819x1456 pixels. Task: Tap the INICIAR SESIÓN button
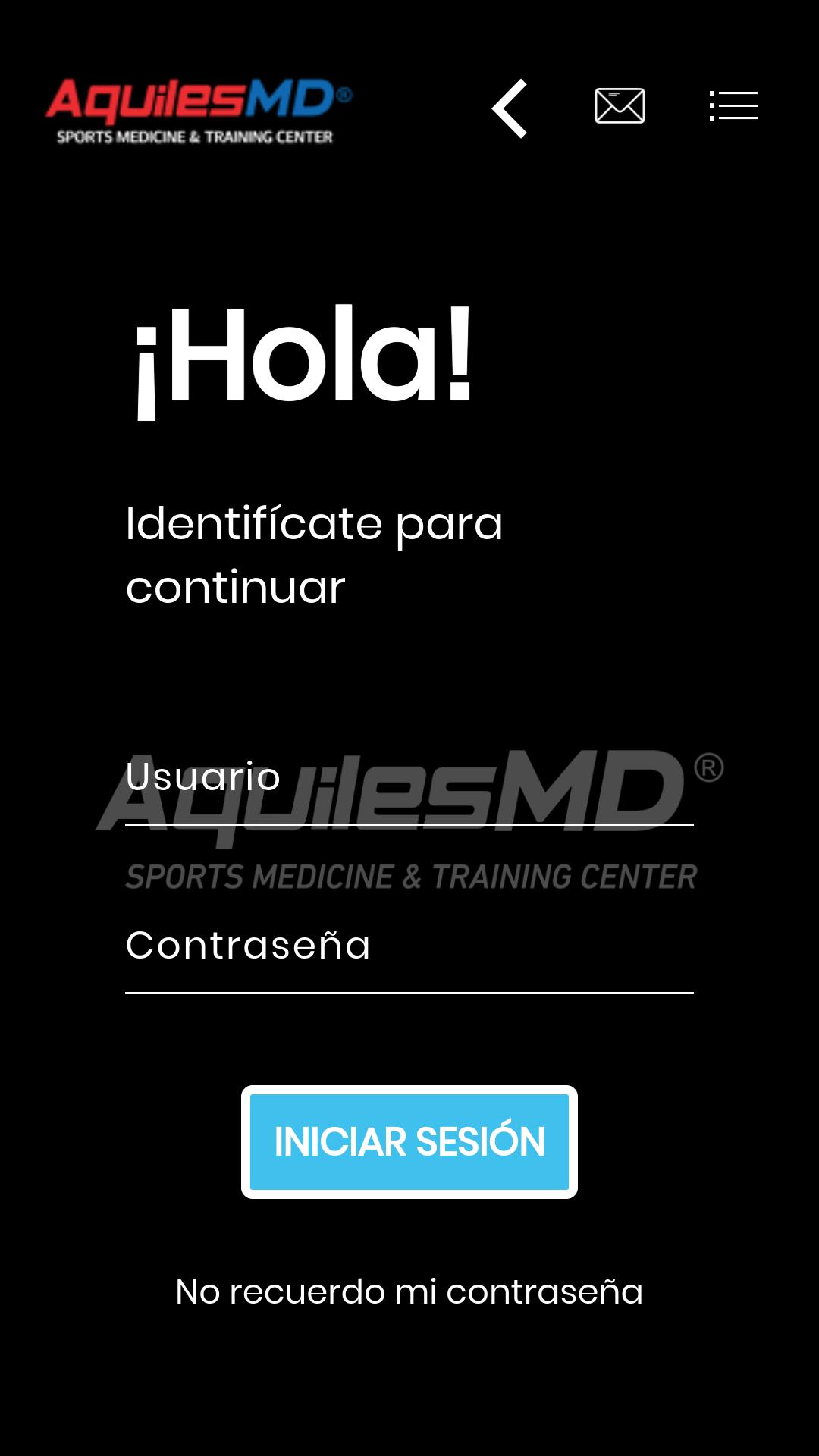tap(409, 1142)
